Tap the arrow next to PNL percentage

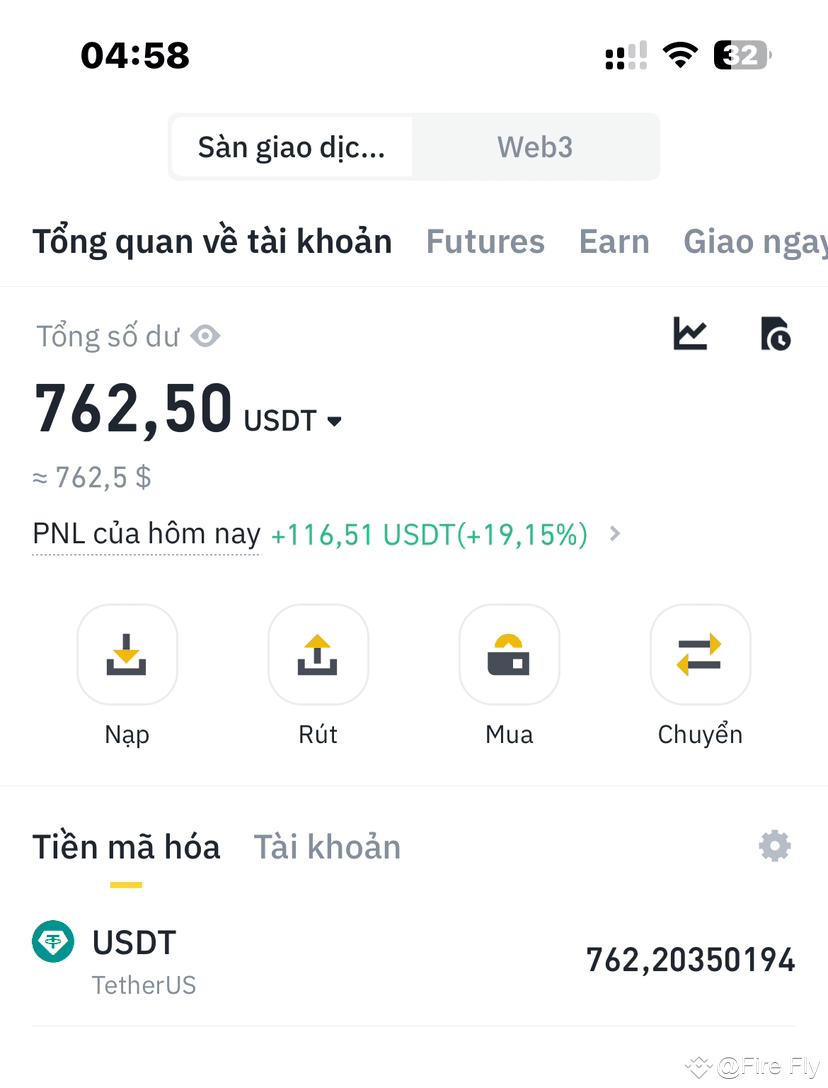click(613, 535)
